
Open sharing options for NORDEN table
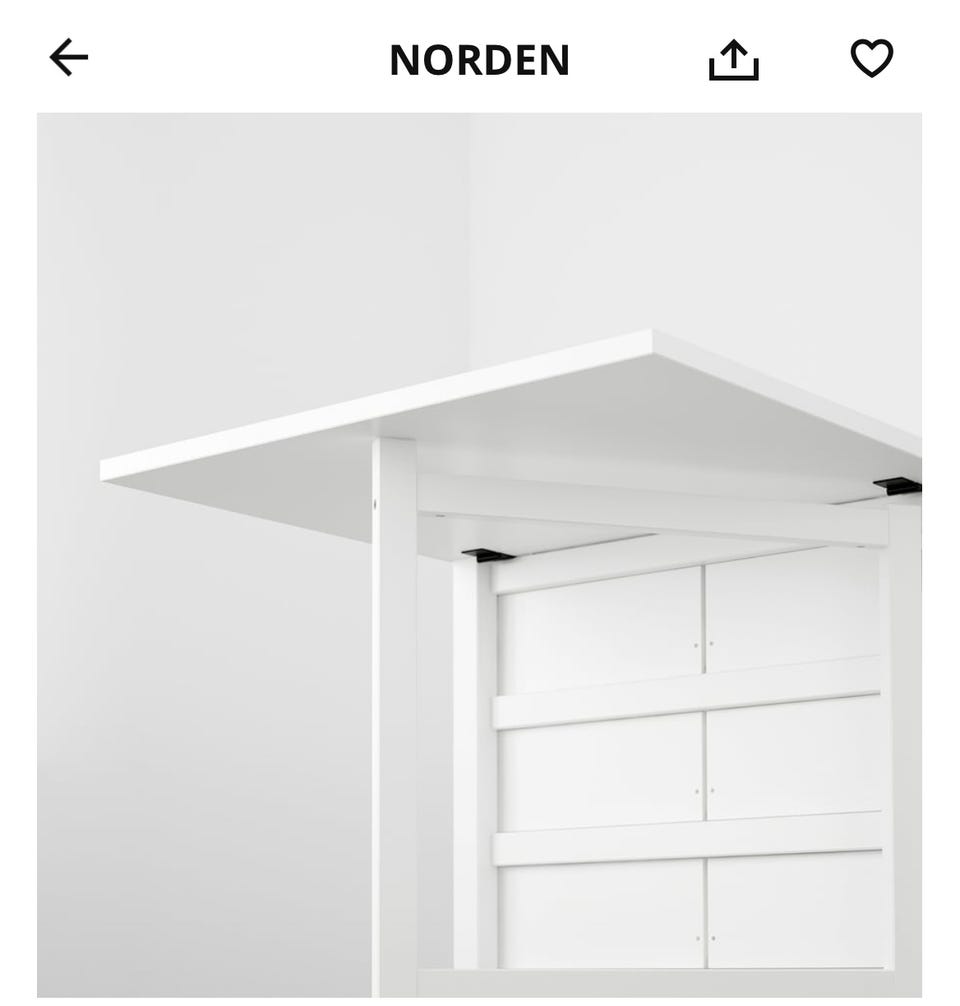tap(735, 60)
